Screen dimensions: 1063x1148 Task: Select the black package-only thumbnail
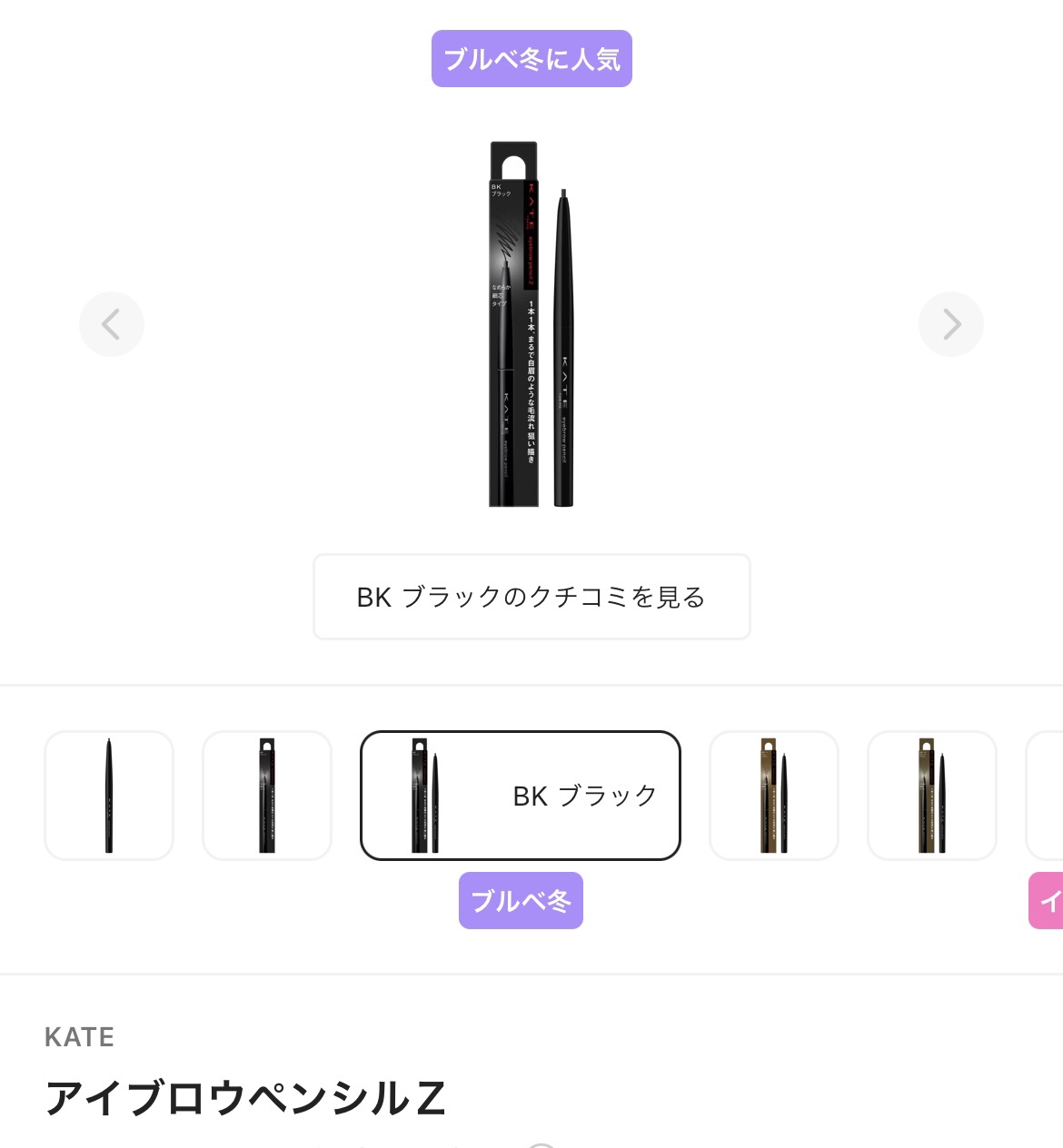pyautogui.click(x=267, y=796)
